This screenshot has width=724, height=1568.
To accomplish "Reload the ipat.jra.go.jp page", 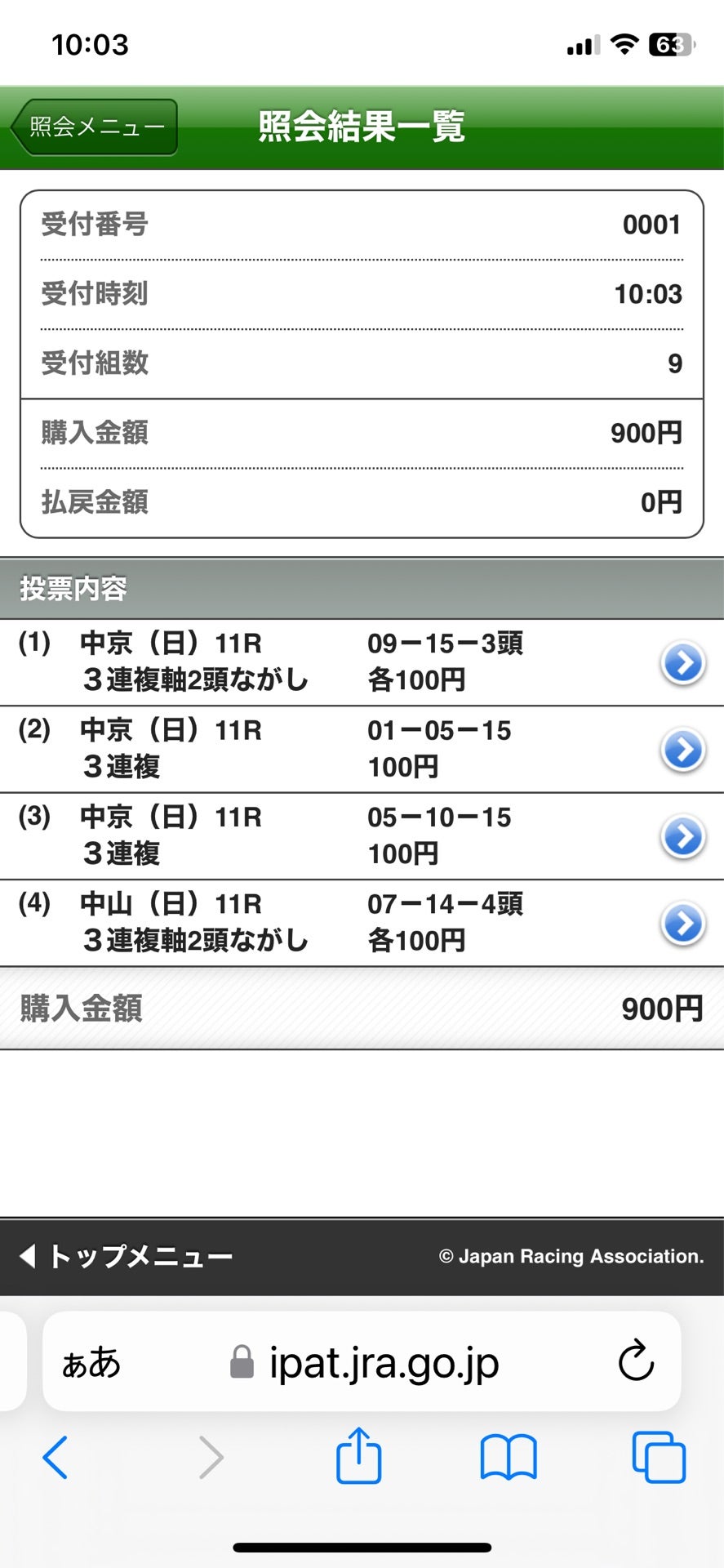I will (x=635, y=1362).
